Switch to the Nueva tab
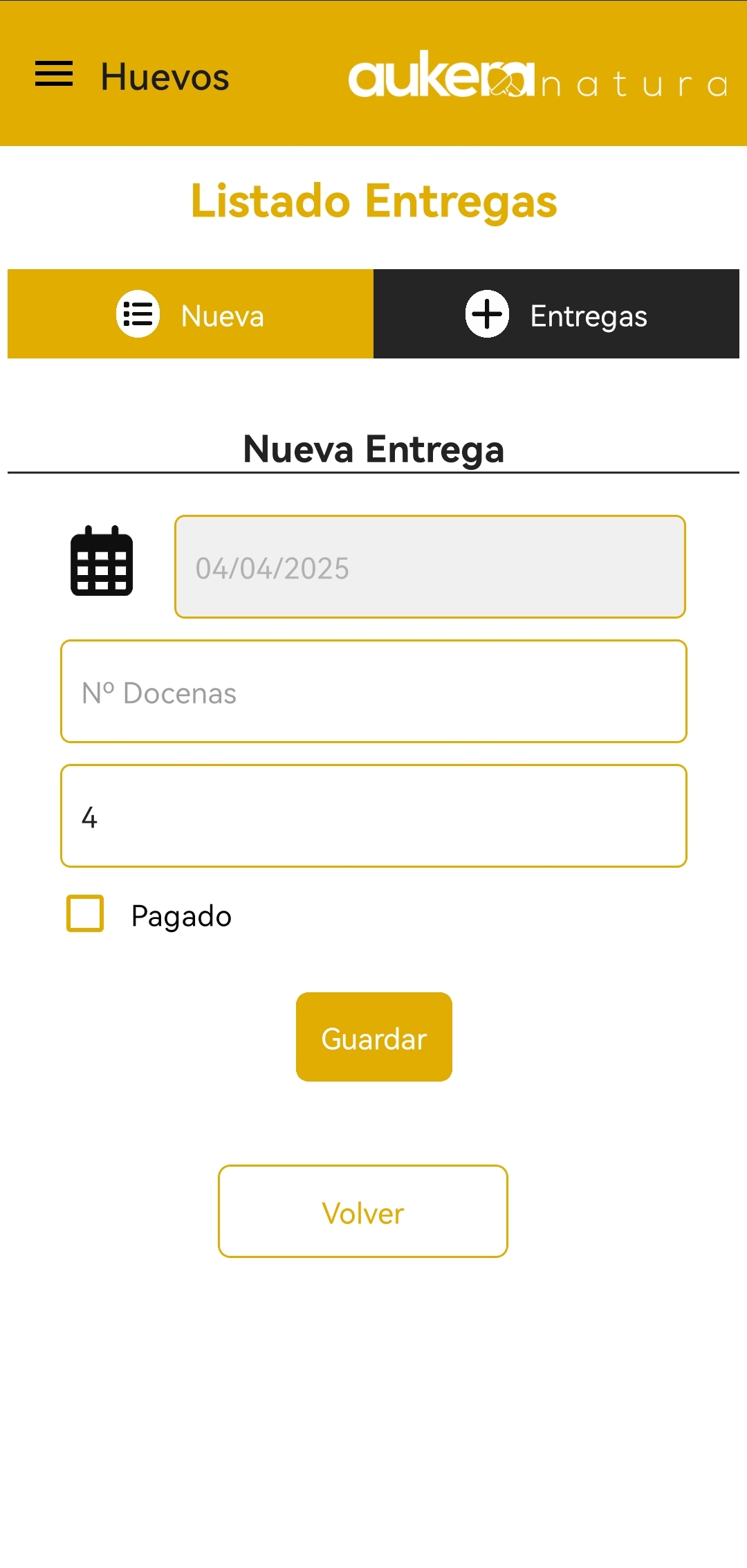This screenshot has width=747, height=1568. [190, 314]
